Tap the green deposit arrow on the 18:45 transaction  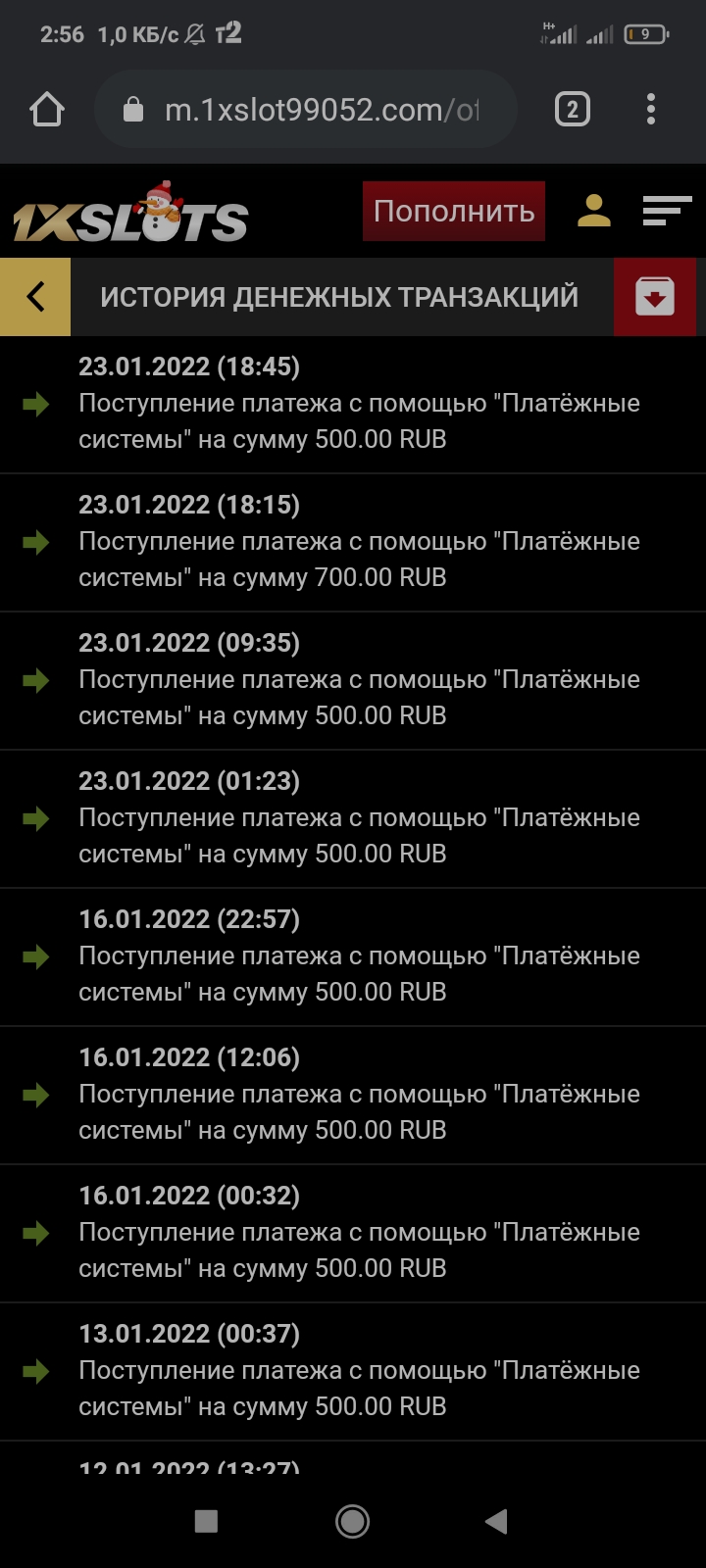point(36,405)
